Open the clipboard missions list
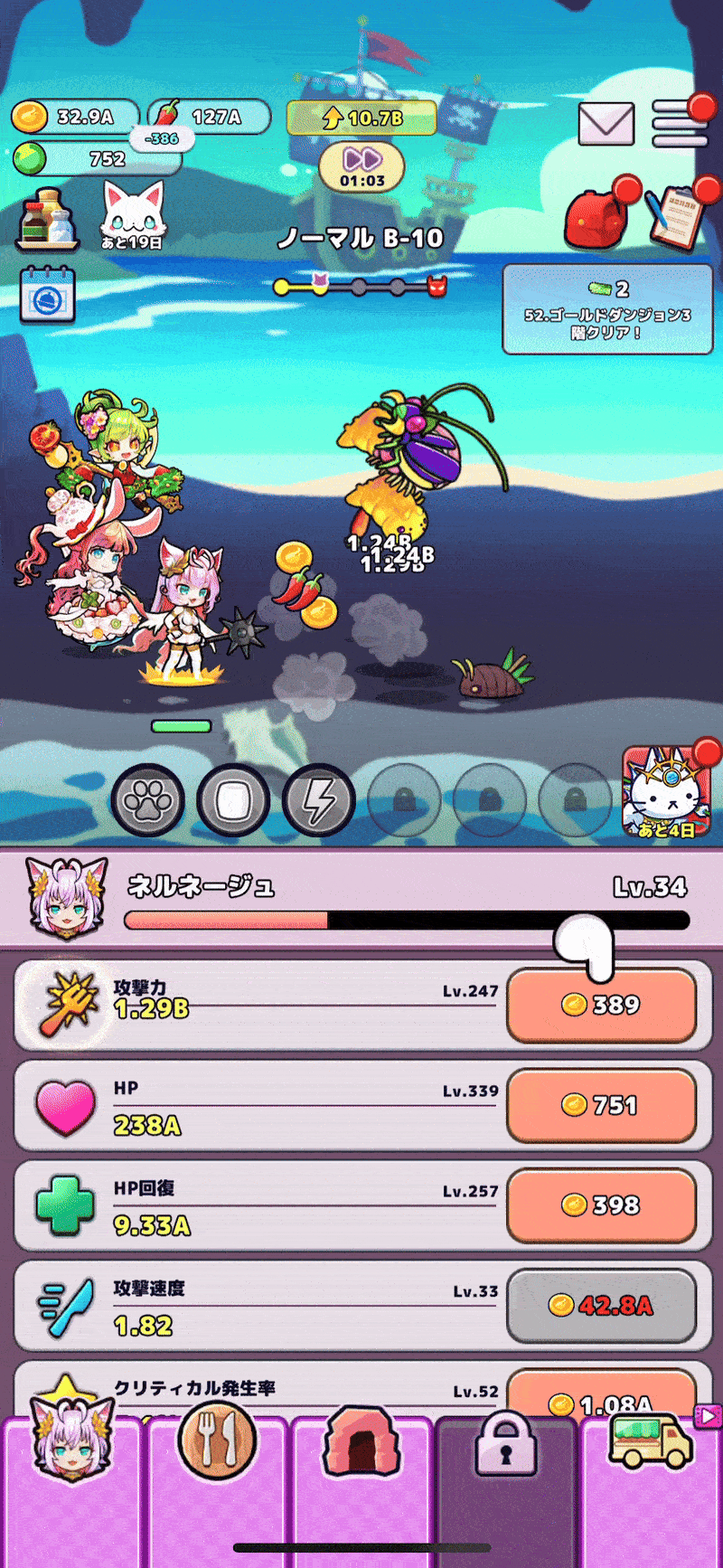Image resolution: width=723 pixels, height=1568 pixels. click(675, 215)
